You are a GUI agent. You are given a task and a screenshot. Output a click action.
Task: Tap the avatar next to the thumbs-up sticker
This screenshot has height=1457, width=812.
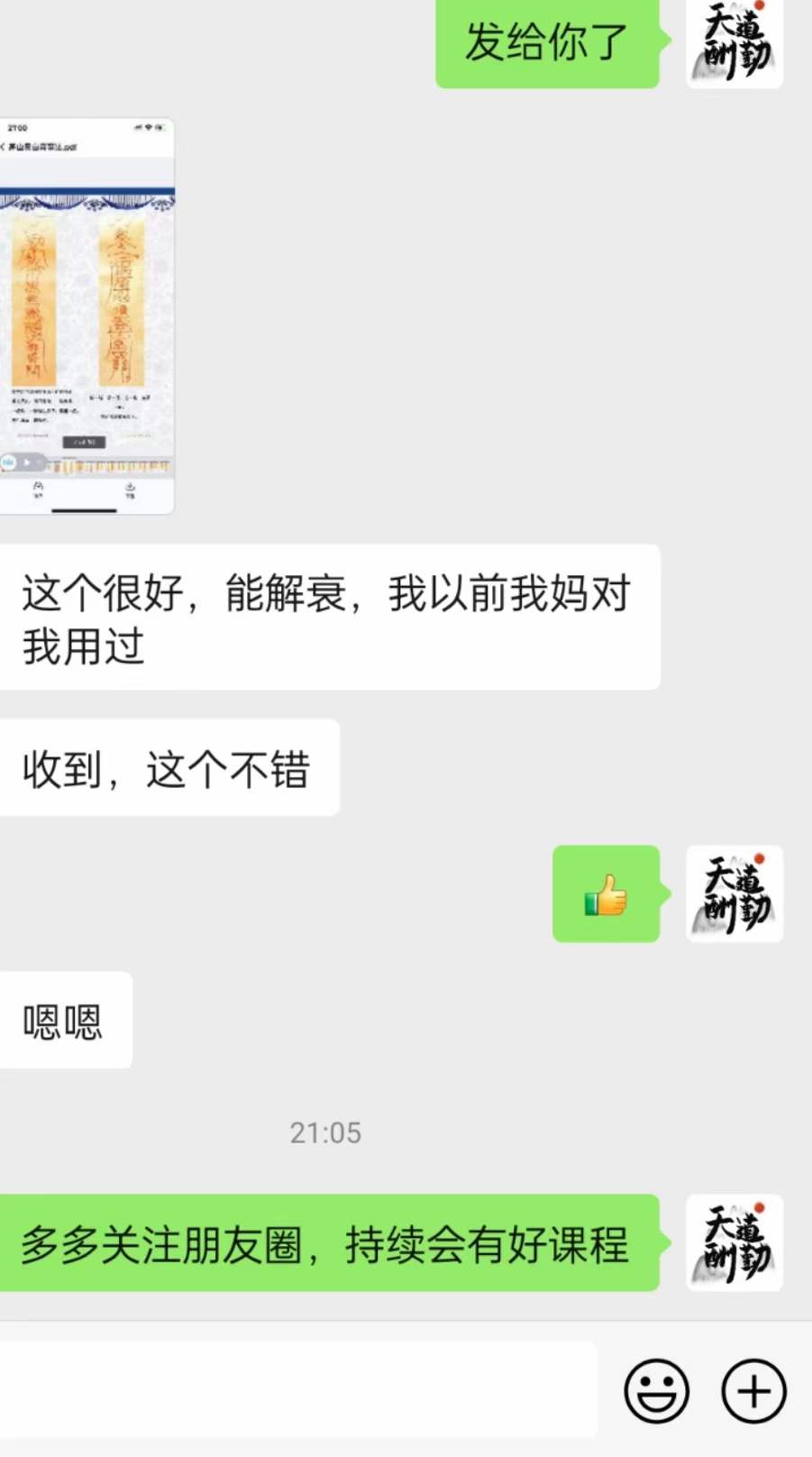click(x=734, y=894)
